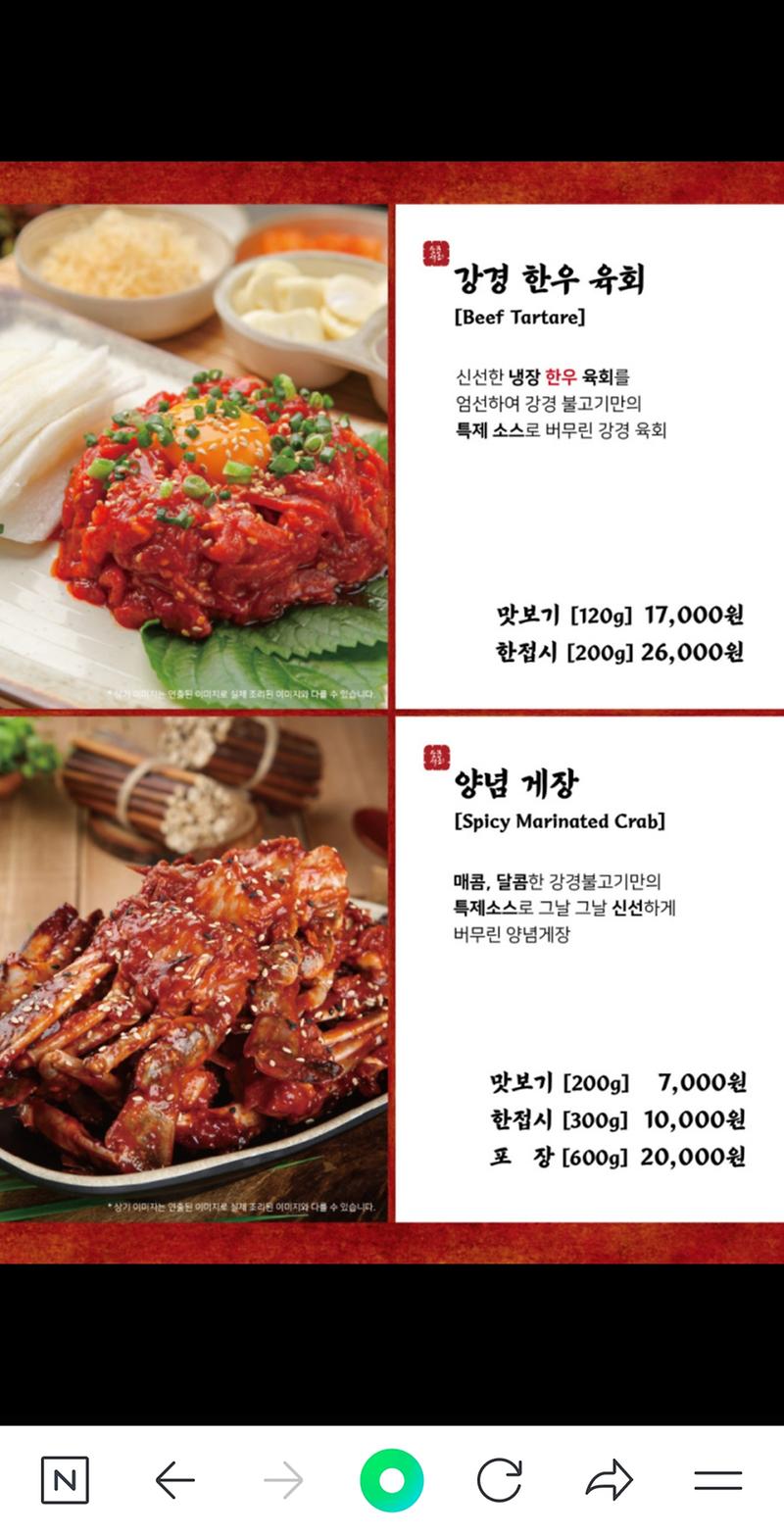The width and height of the screenshot is (784, 1535).
Task: Reload the page with the refresh icon
Action: point(500,1480)
